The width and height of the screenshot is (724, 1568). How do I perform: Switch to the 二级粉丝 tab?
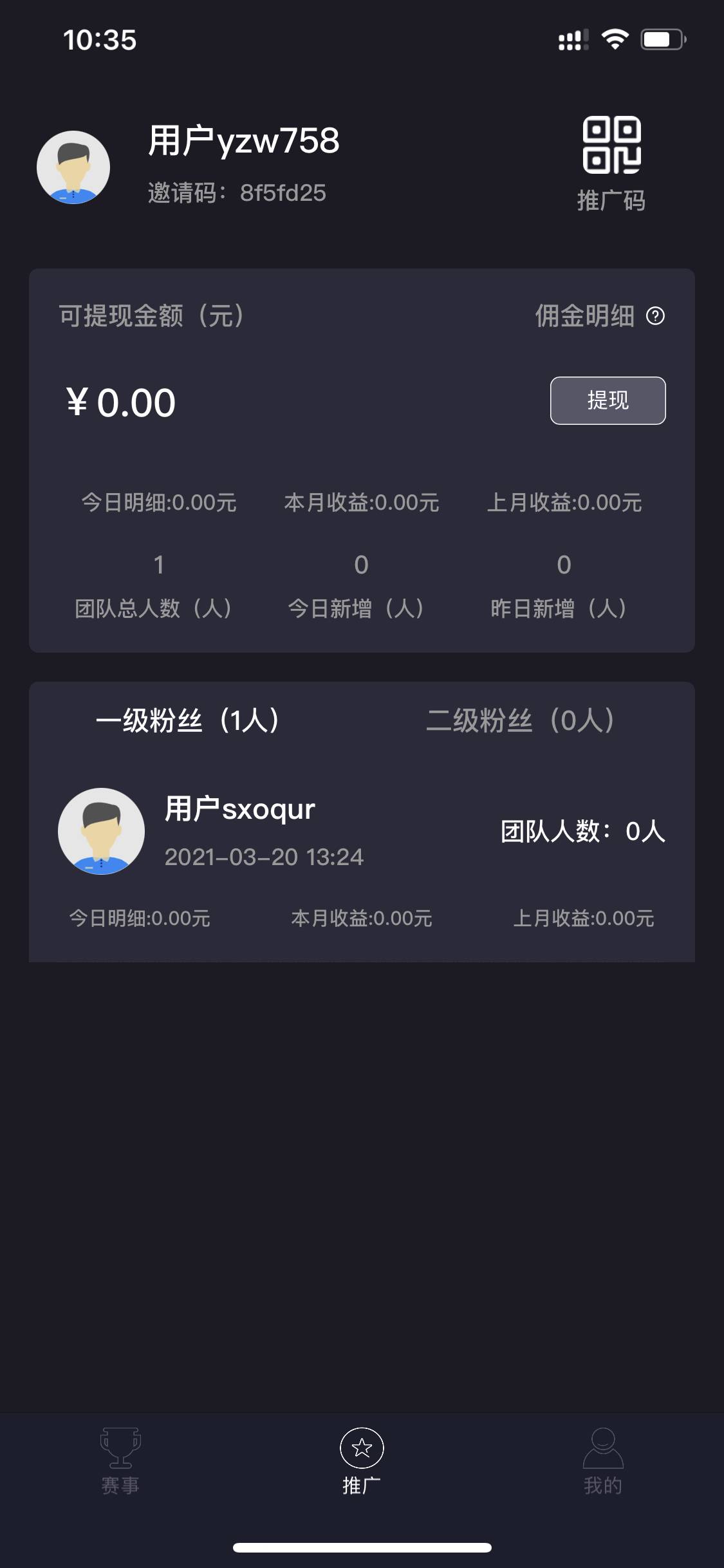(x=520, y=720)
